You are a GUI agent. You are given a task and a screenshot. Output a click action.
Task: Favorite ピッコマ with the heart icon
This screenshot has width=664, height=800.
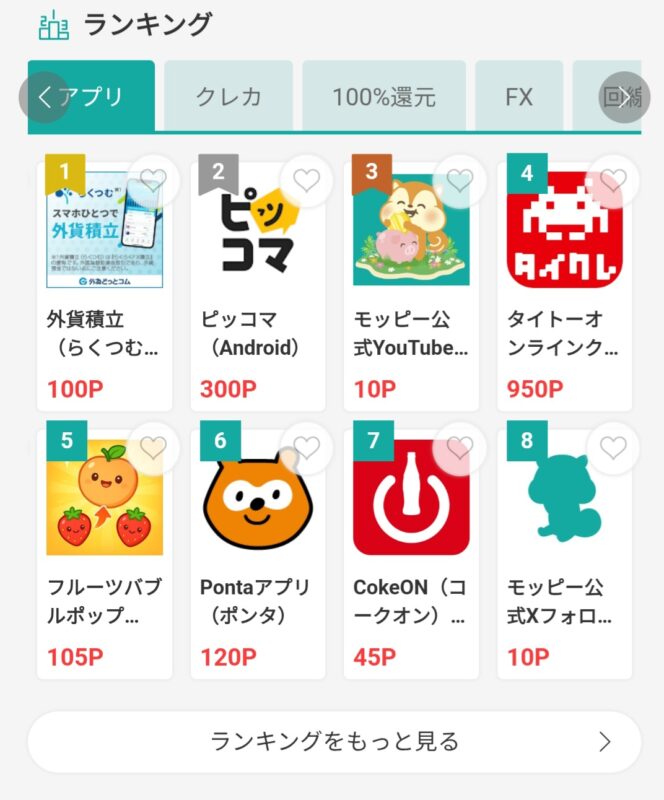pos(306,180)
